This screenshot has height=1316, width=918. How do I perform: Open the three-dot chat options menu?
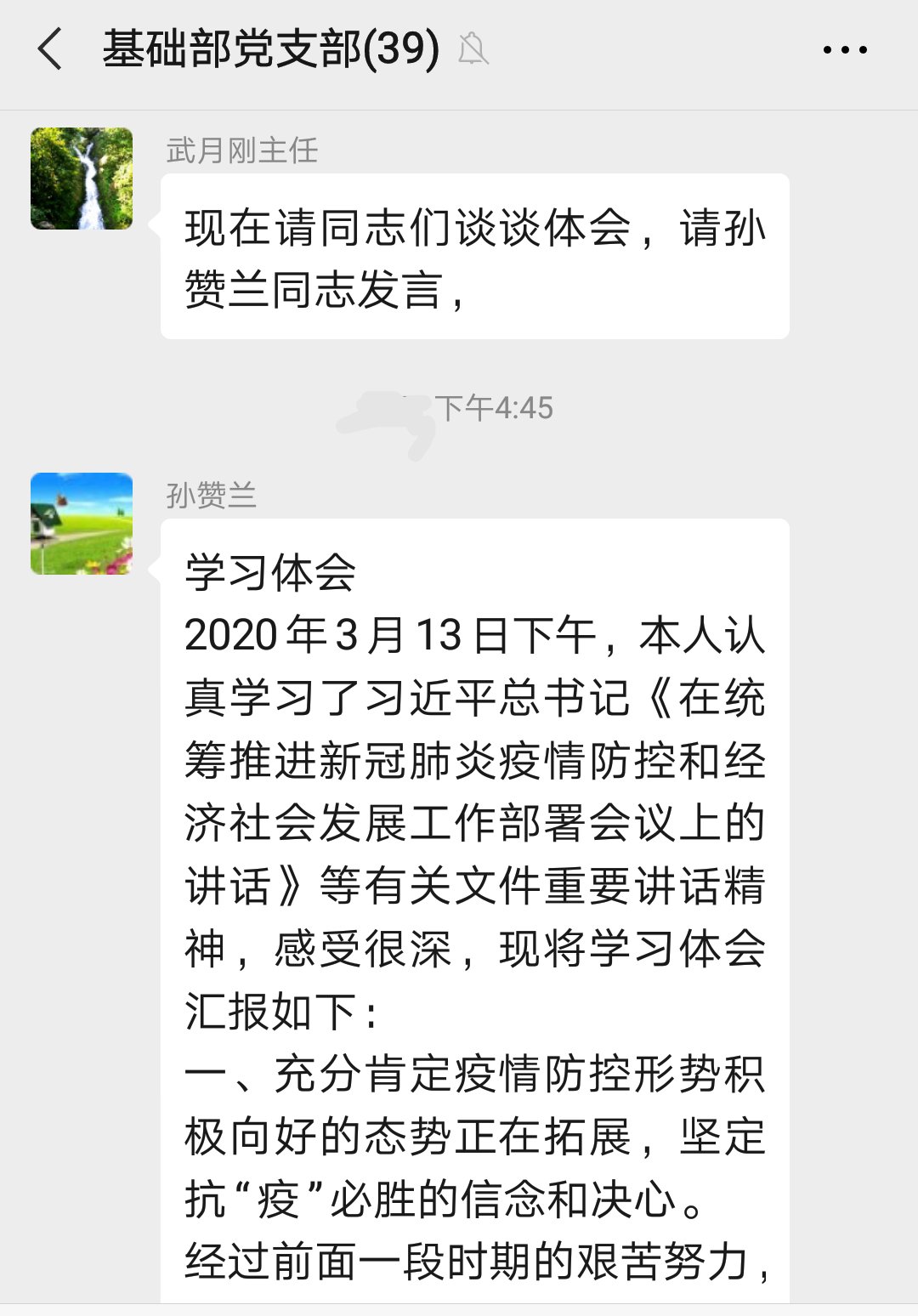point(845,49)
